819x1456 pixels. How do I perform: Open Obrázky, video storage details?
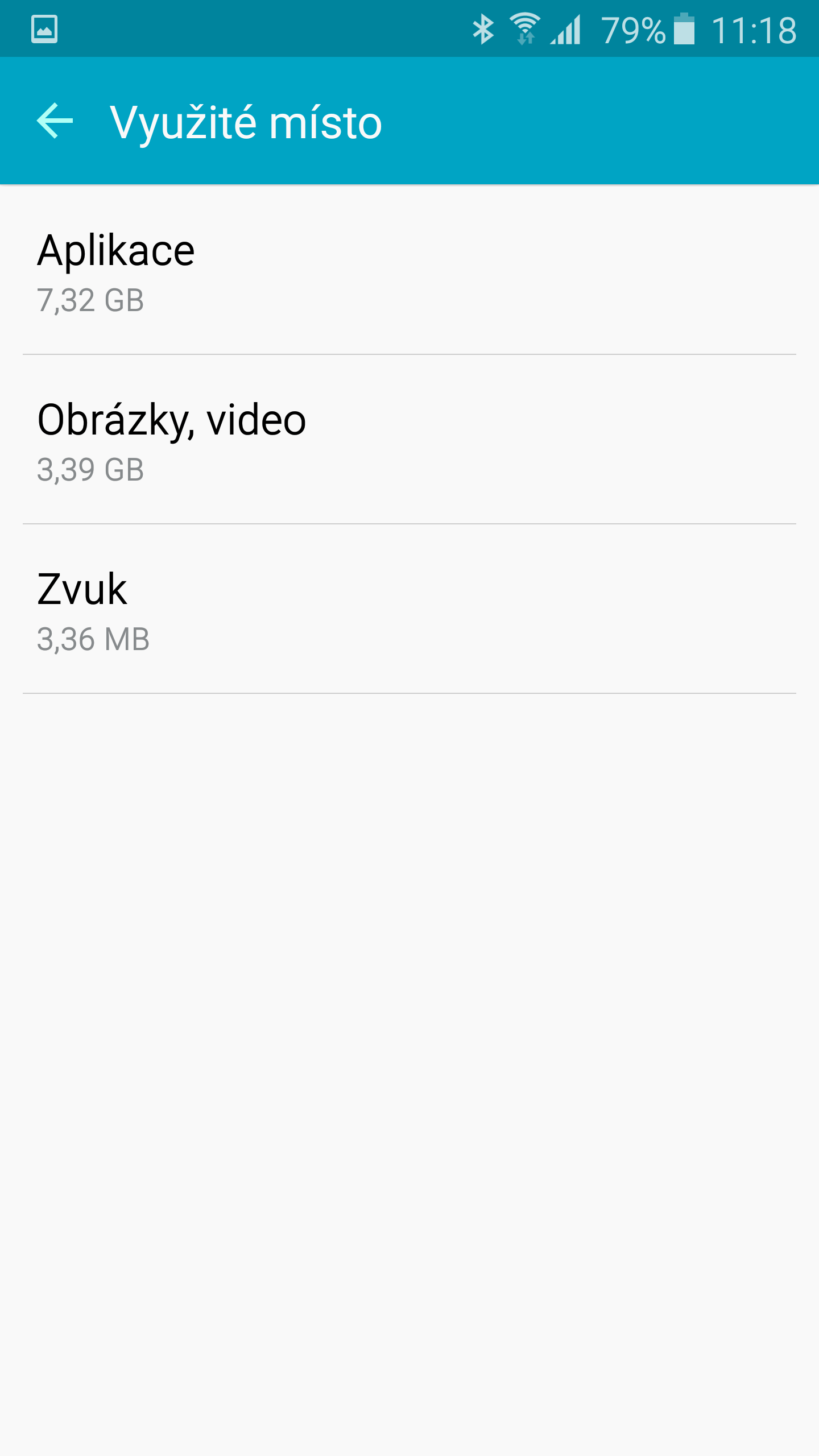coord(409,440)
